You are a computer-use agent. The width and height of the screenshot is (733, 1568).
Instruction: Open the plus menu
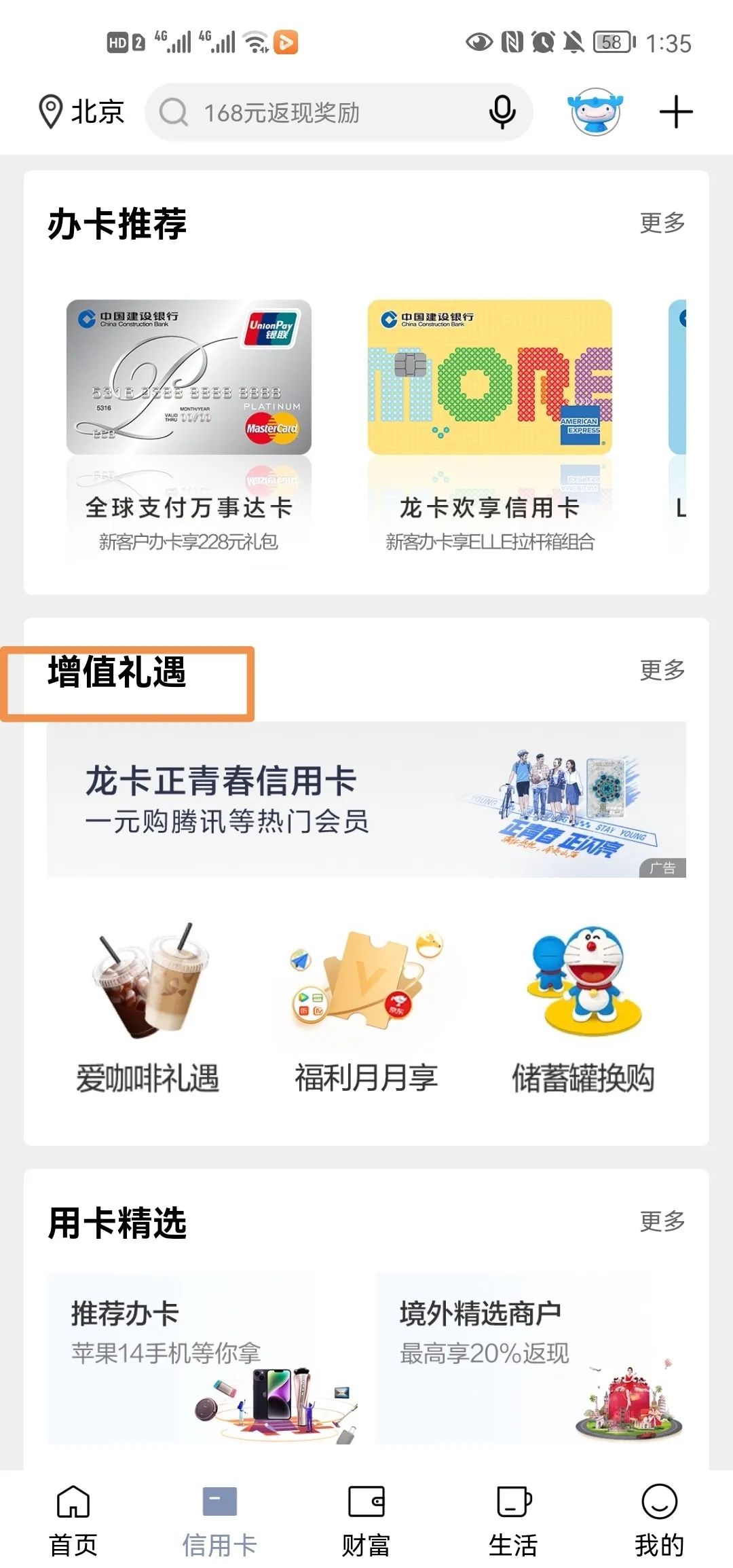[676, 113]
